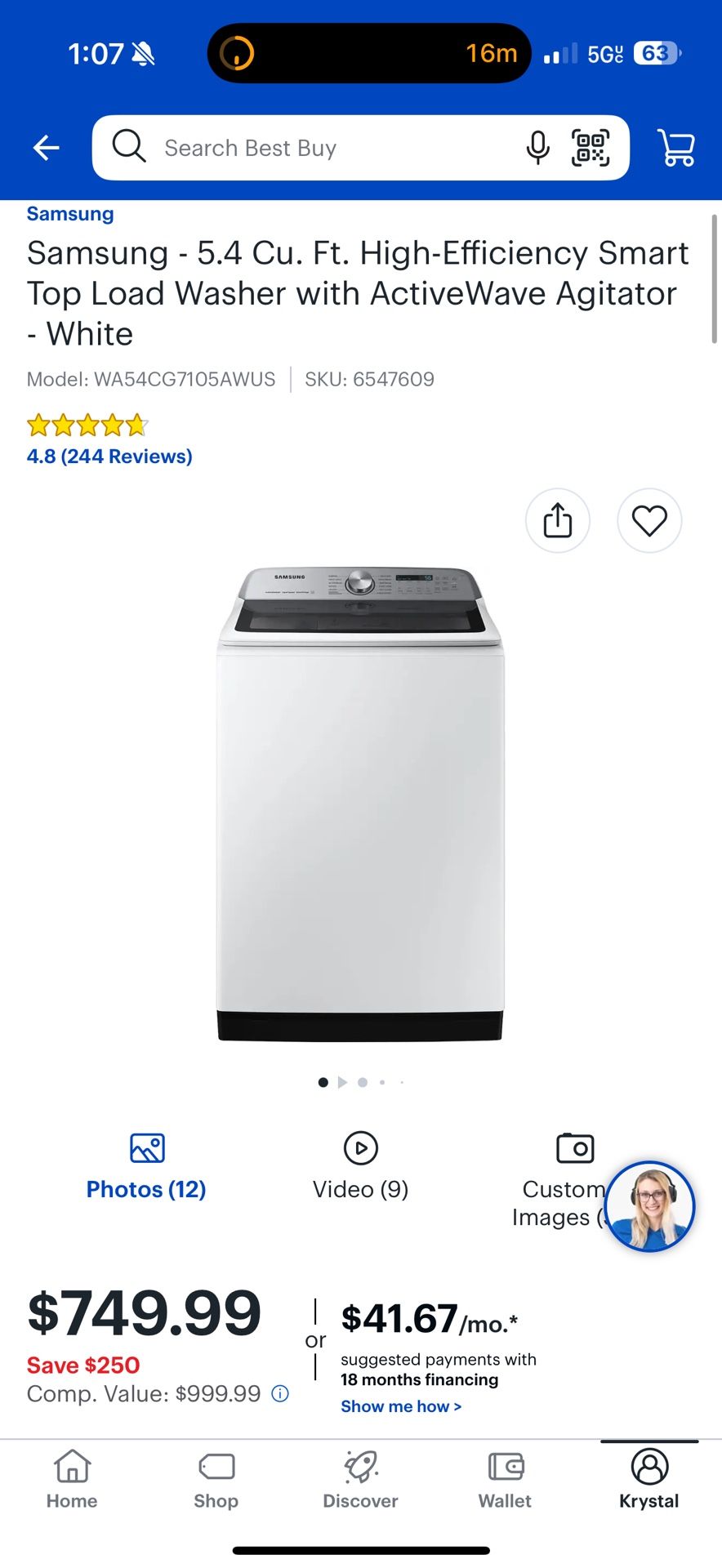This screenshot has width=722, height=1568.
Task: Tap the star rating to toggle review view
Action: [87, 425]
